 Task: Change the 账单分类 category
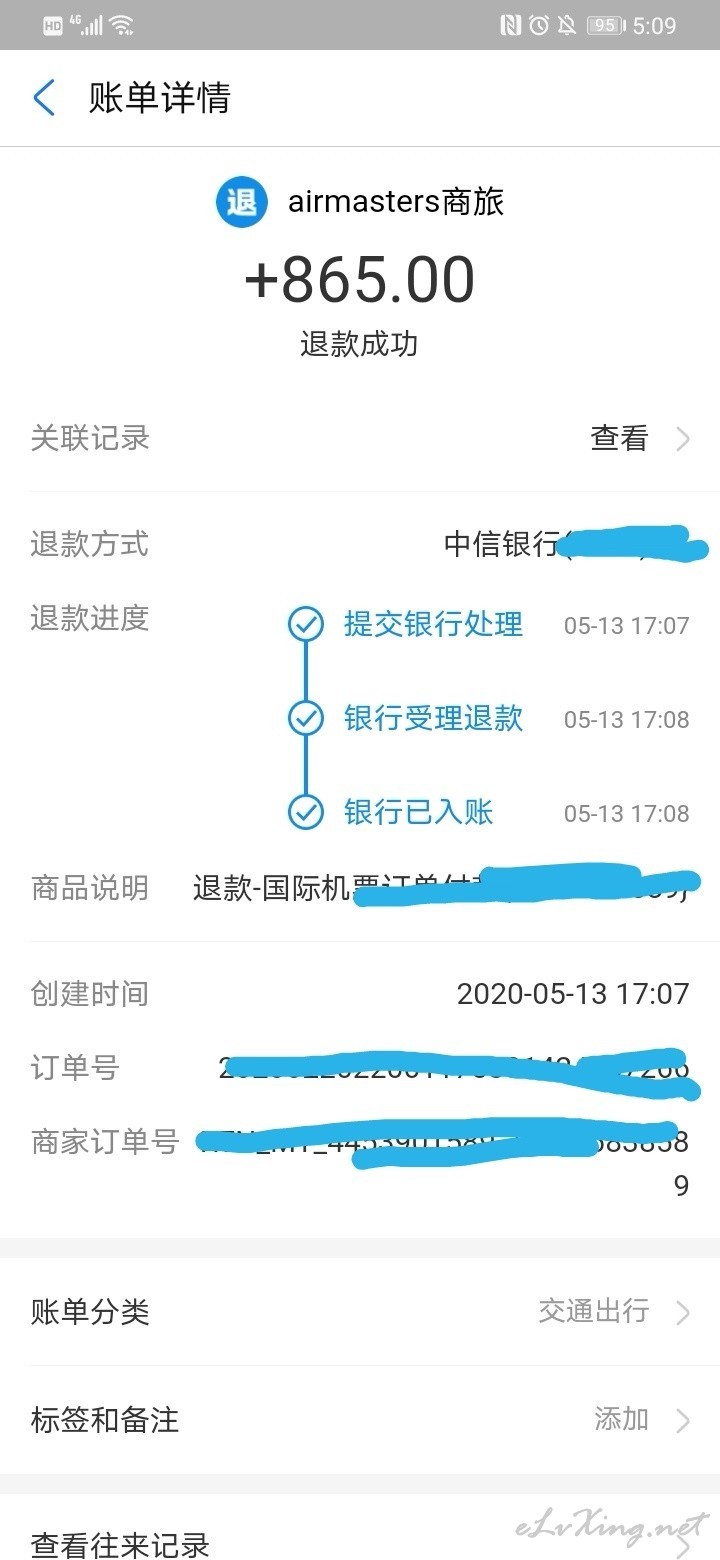tap(360, 1311)
